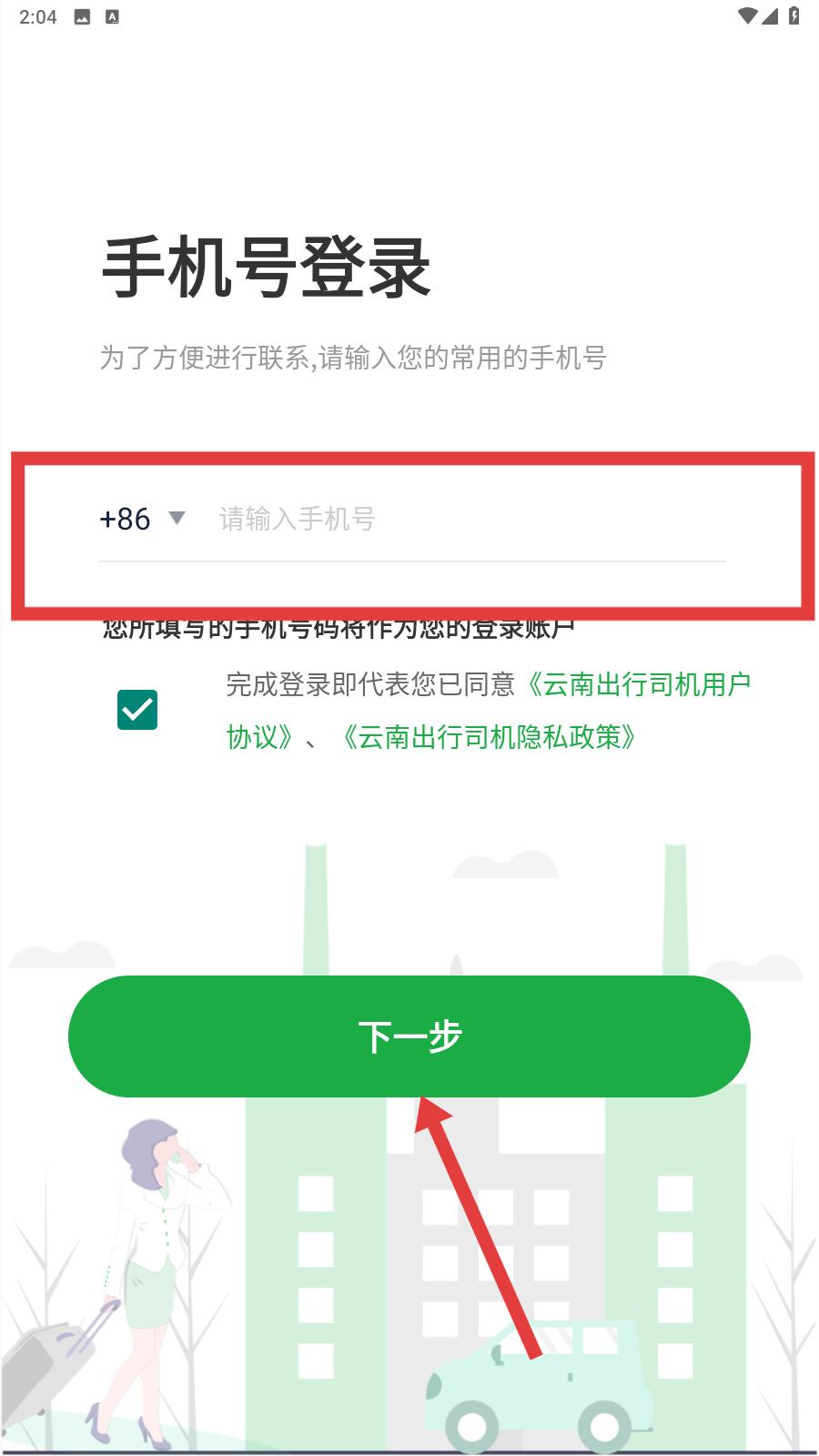The height and width of the screenshot is (1456, 819).
Task: Open the +86 country code dropdown
Action: (142, 519)
